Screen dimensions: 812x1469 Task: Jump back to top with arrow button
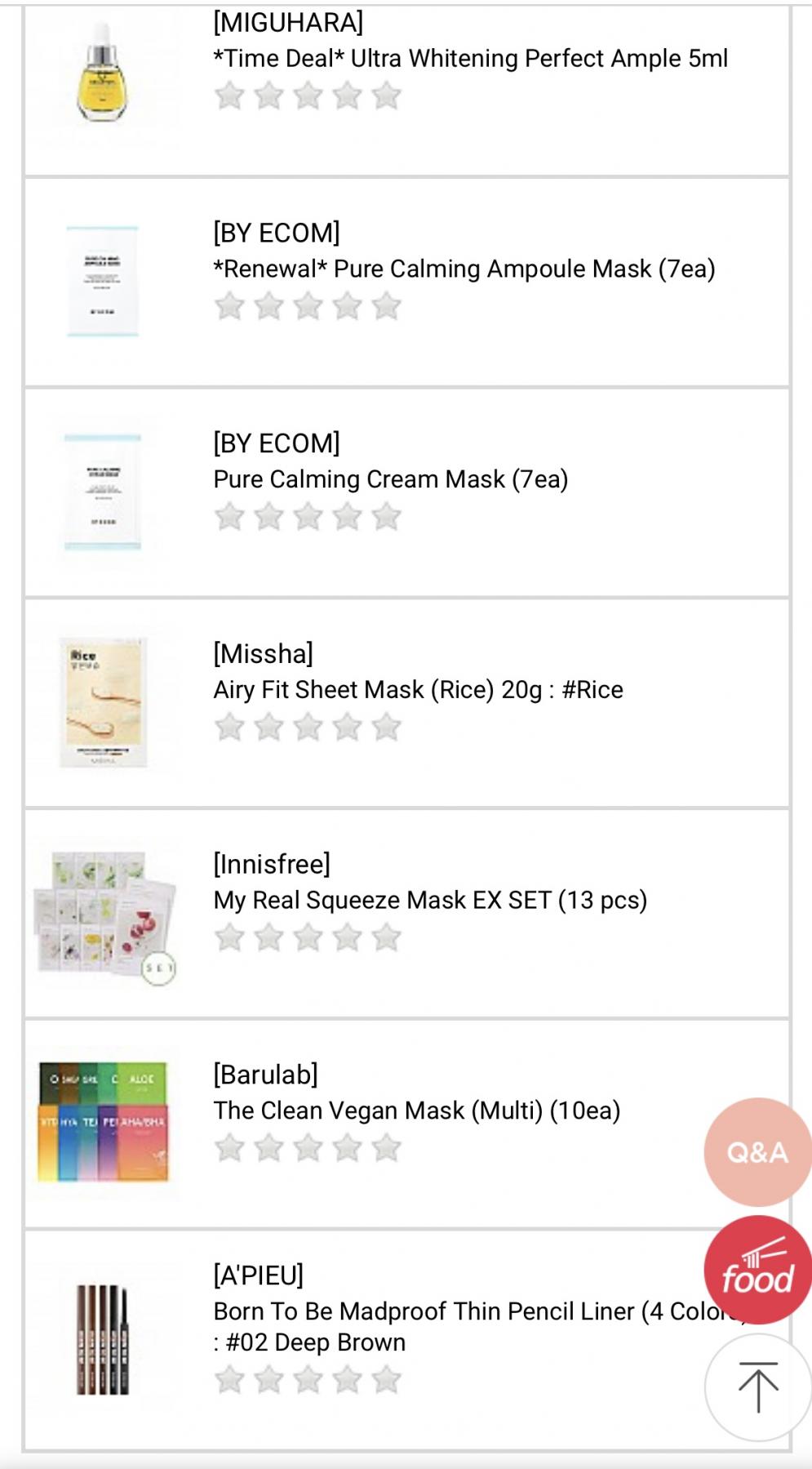coord(758,1387)
